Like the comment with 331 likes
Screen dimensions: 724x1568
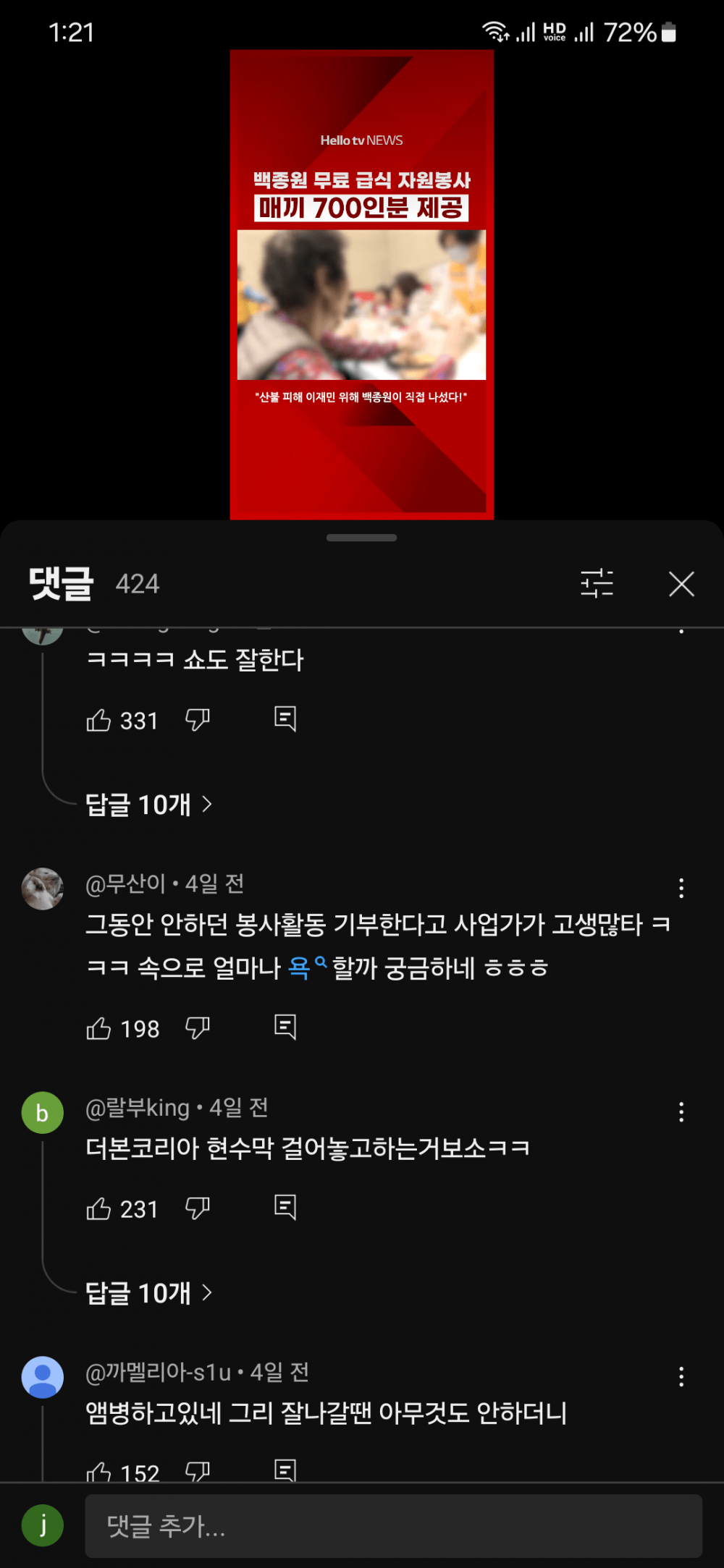click(98, 720)
